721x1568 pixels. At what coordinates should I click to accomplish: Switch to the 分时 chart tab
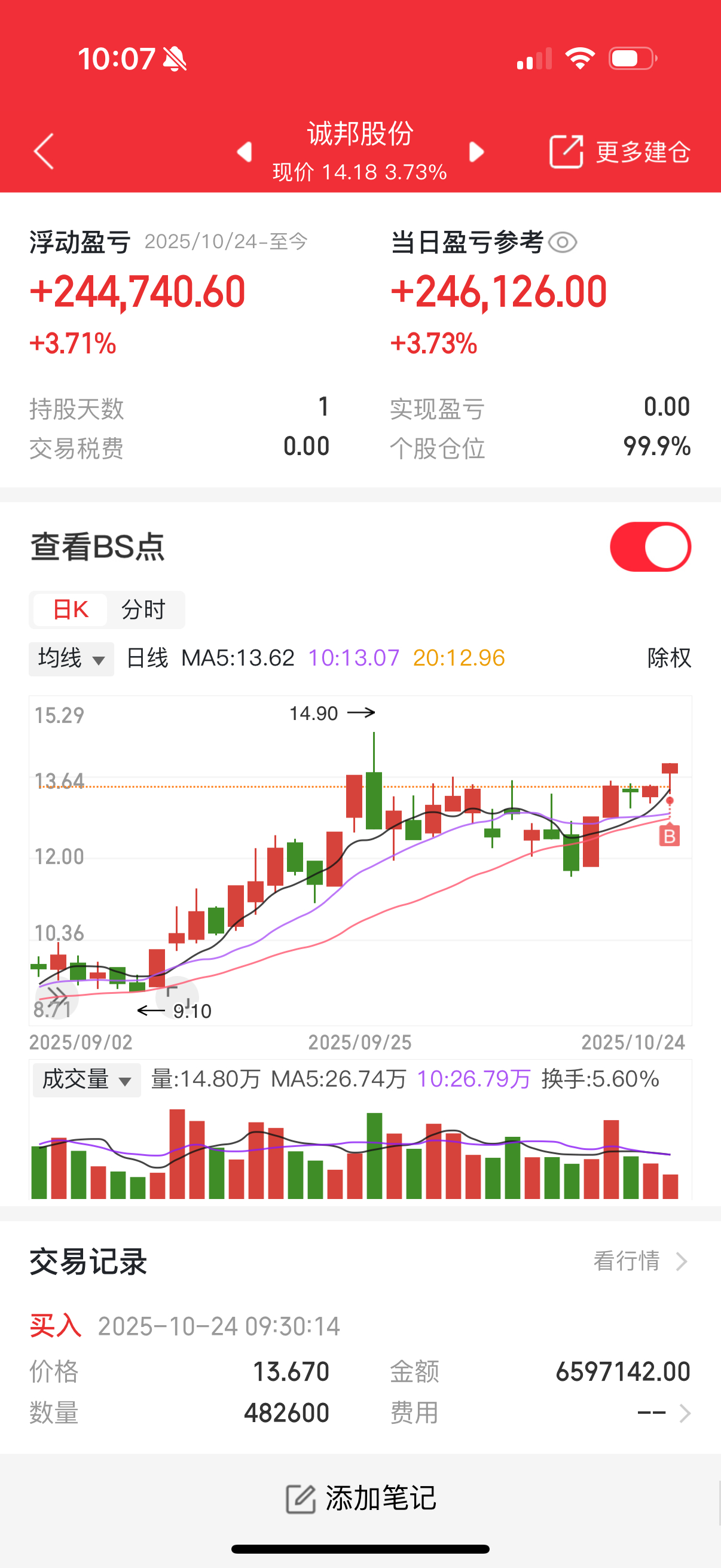pyautogui.click(x=143, y=609)
